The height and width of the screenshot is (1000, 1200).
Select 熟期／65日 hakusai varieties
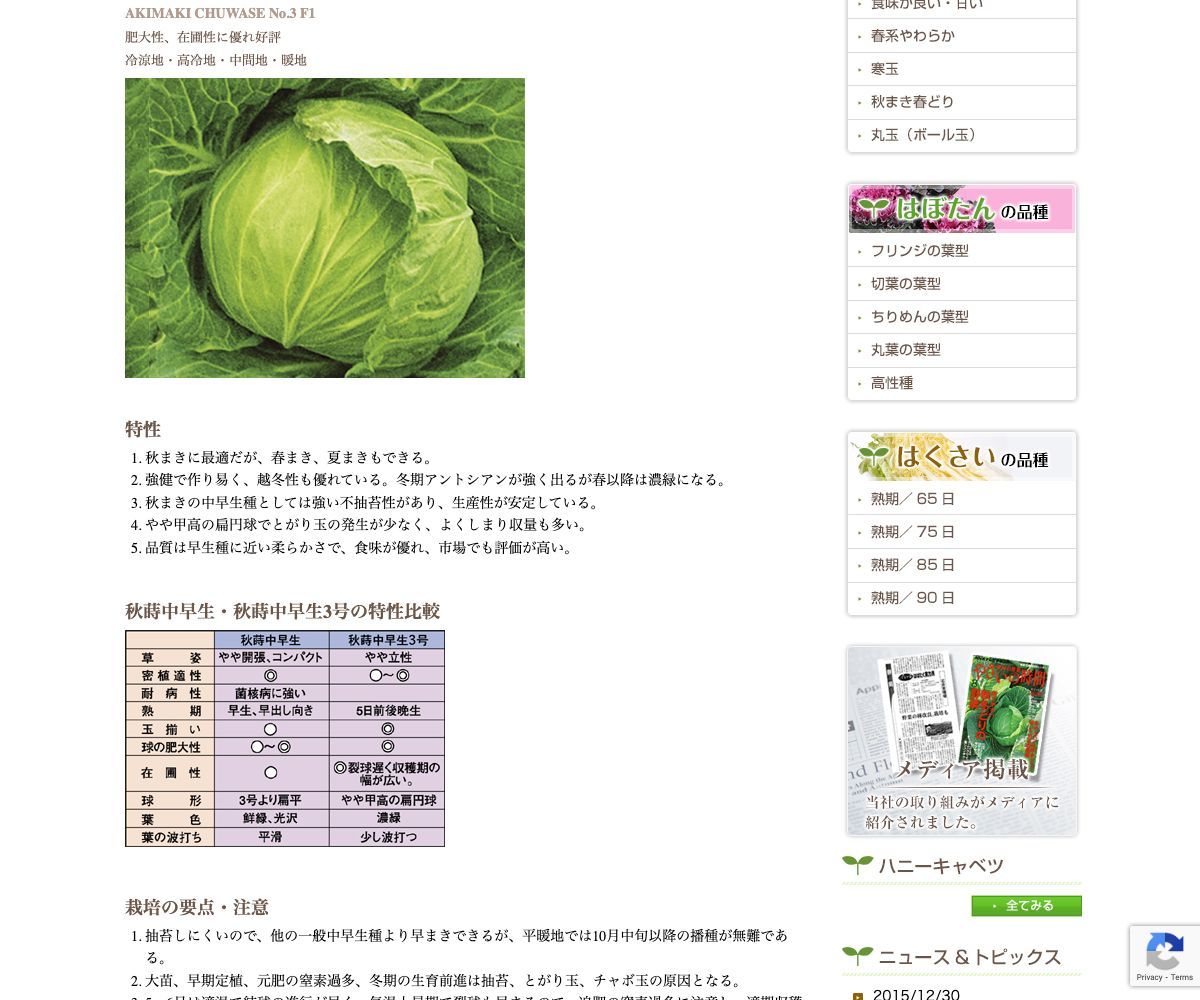tap(912, 499)
